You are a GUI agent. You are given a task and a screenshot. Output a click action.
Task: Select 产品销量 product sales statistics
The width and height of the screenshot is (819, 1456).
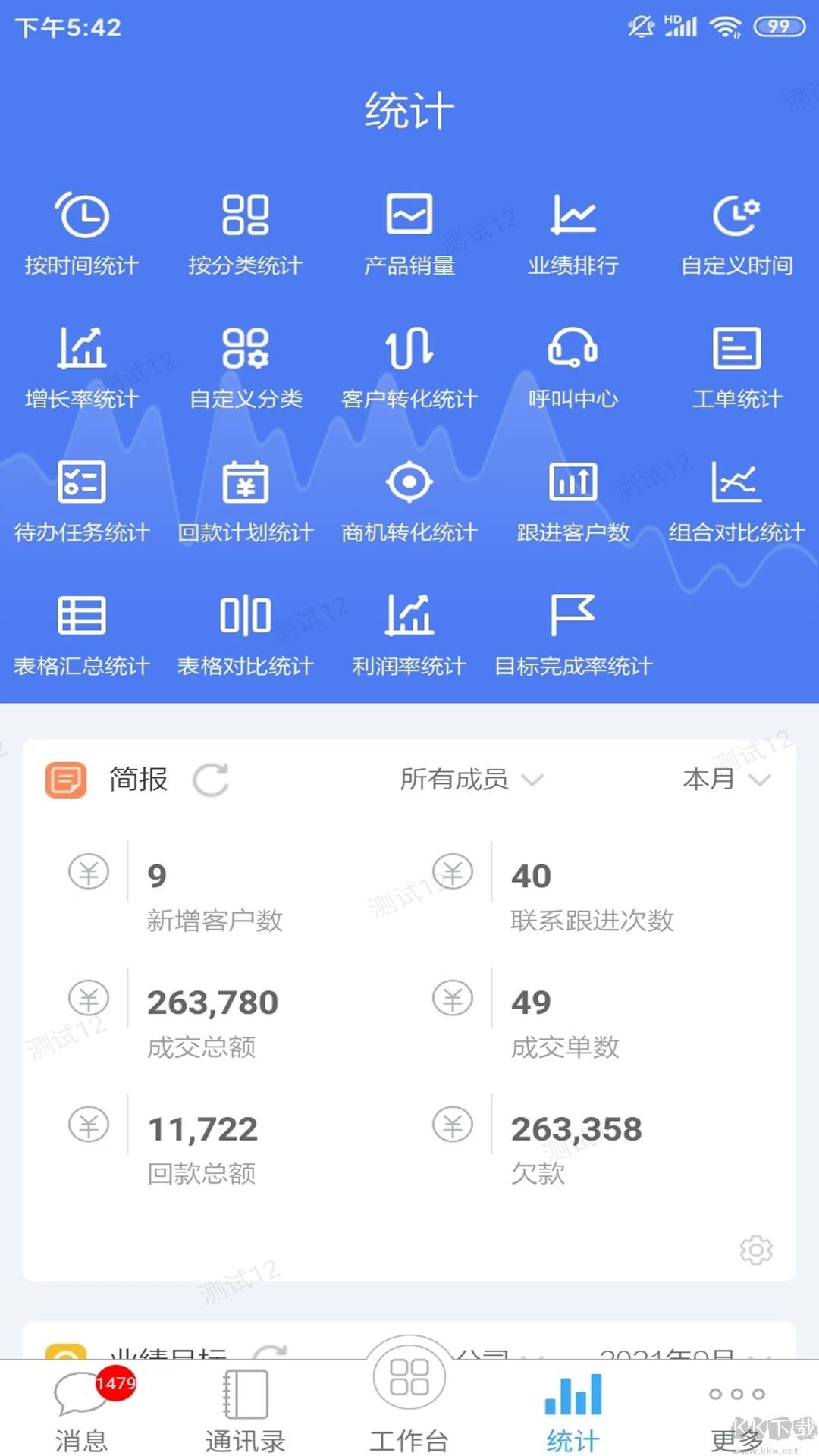click(x=409, y=231)
